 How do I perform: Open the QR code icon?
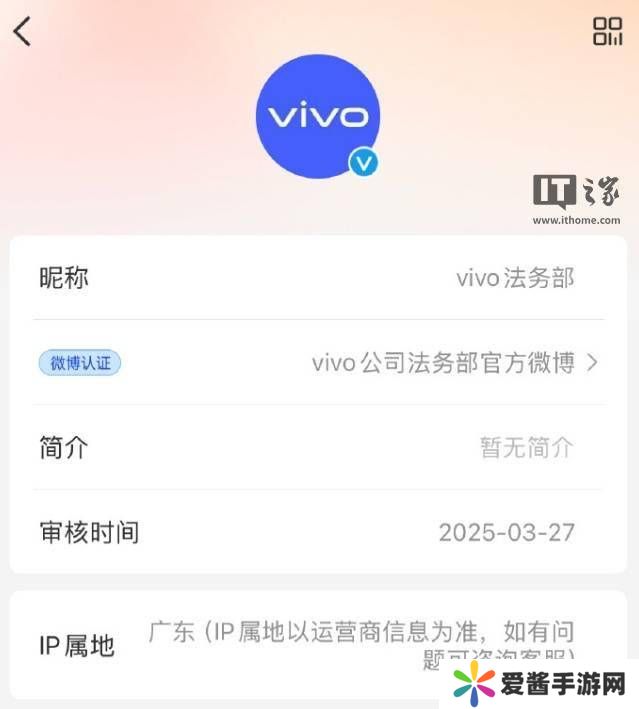[607, 31]
